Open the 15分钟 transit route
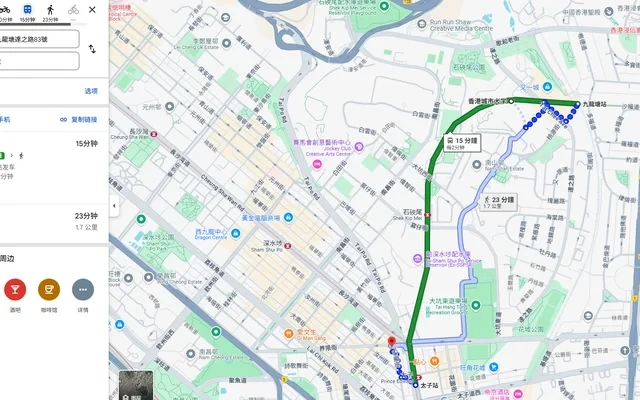This screenshot has height=400, width=640. click(50, 157)
